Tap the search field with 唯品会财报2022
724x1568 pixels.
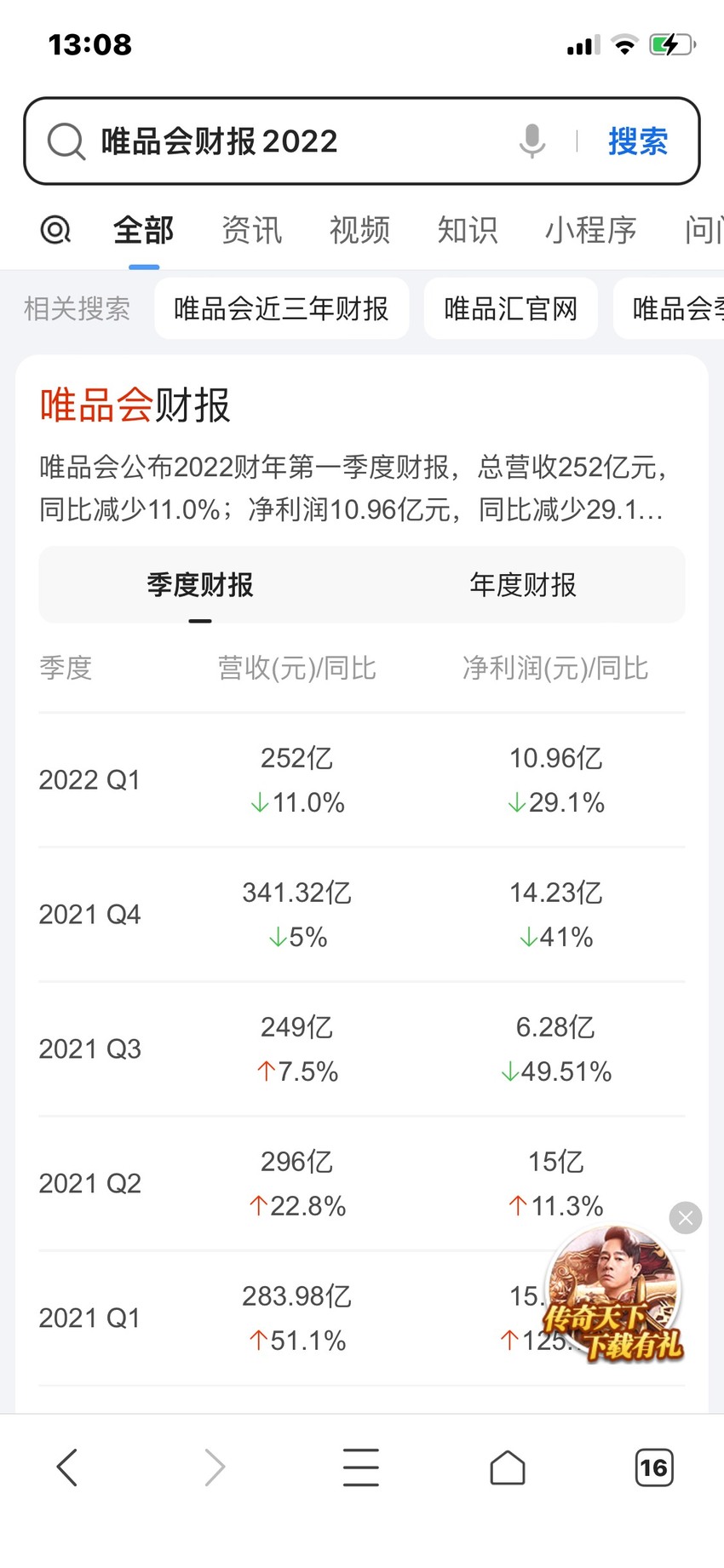click(290, 141)
